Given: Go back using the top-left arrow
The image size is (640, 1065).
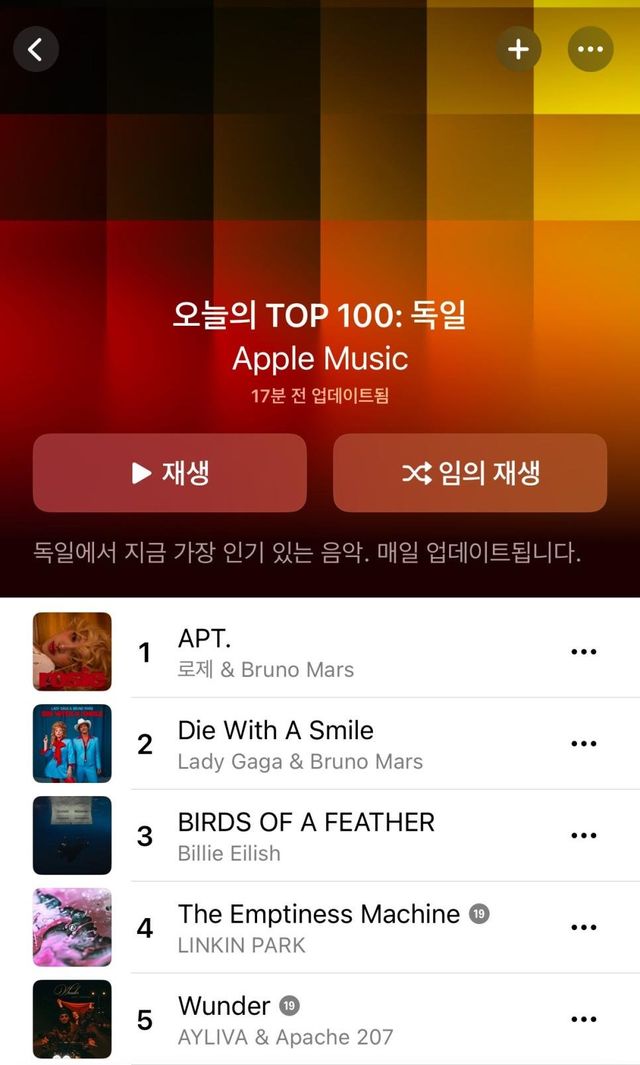Looking at the screenshot, I should pos(36,49).
